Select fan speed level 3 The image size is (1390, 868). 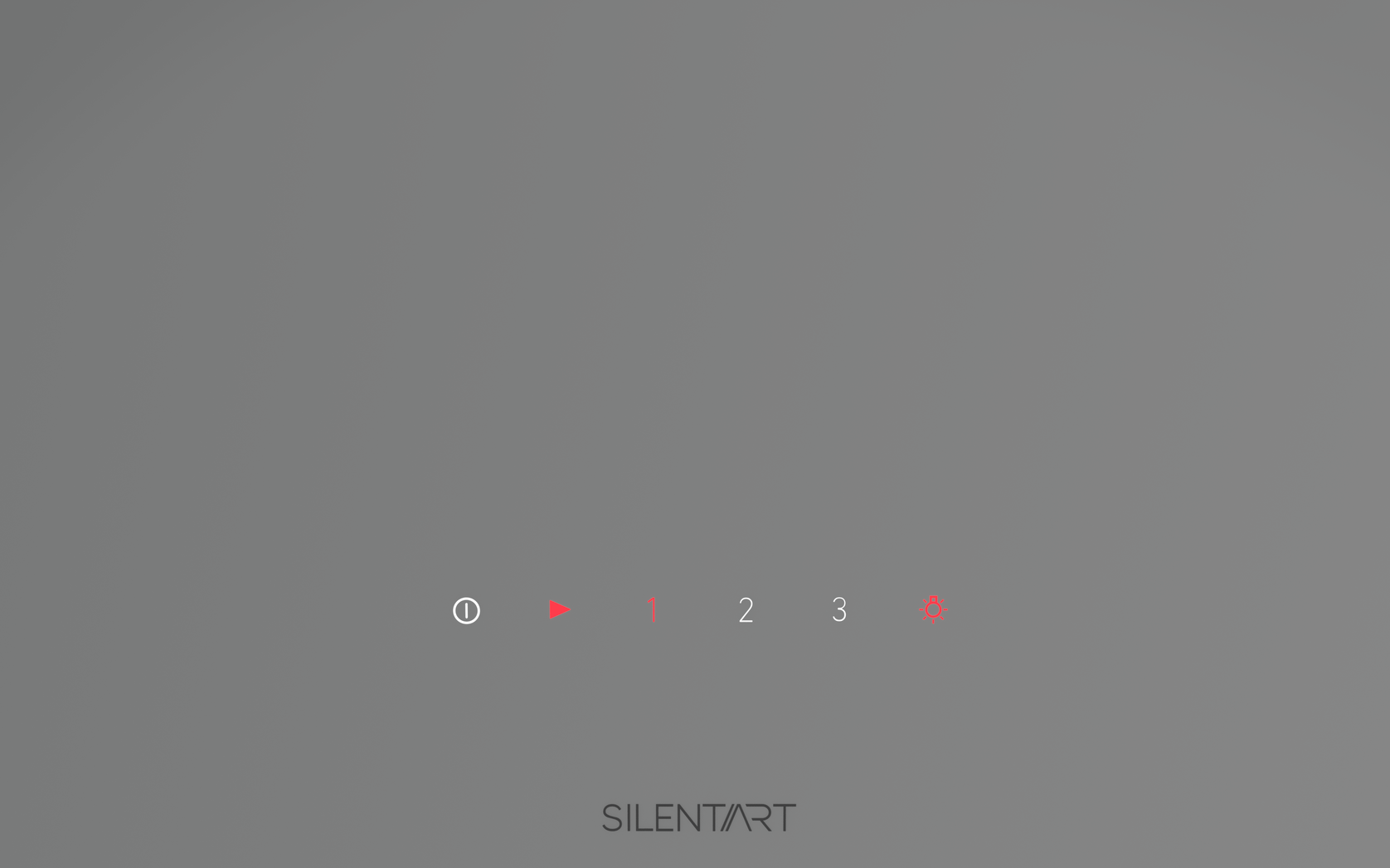[839, 610]
